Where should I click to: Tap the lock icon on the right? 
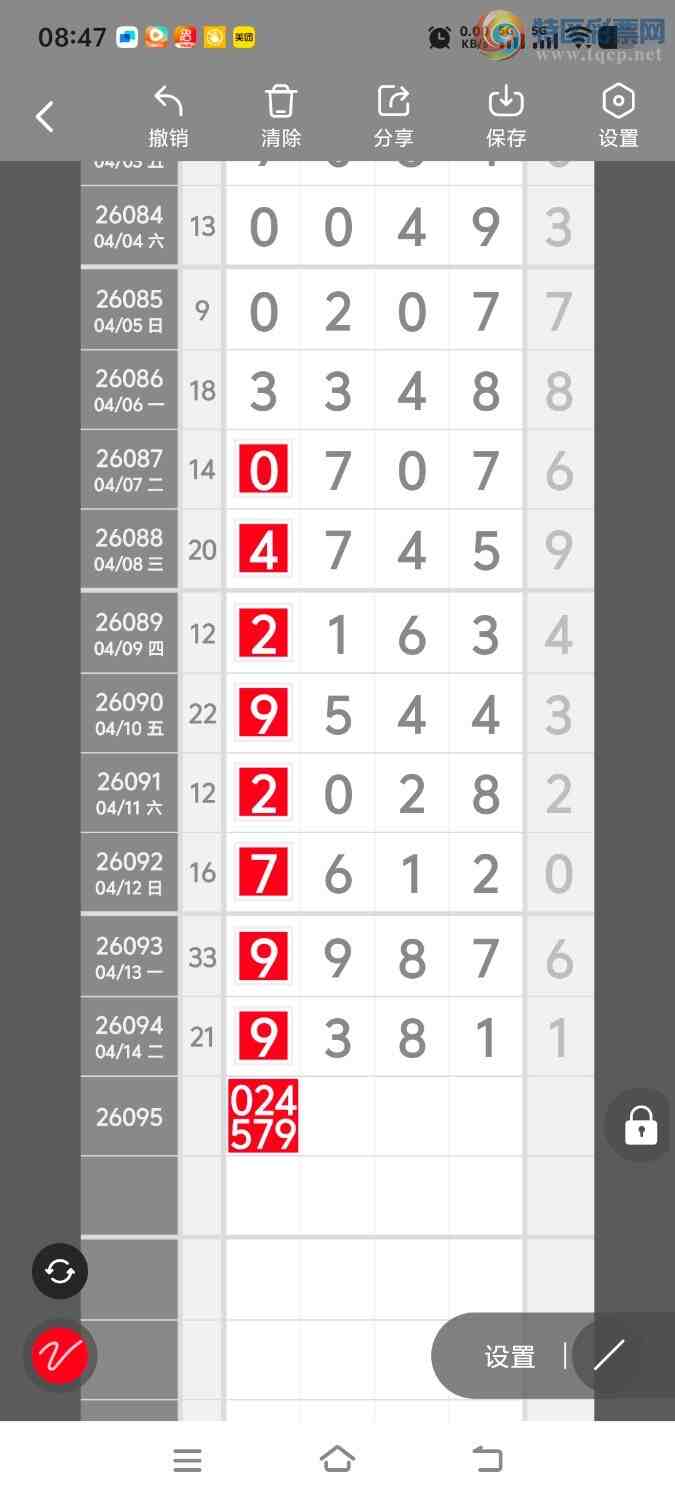click(640, 1125)
